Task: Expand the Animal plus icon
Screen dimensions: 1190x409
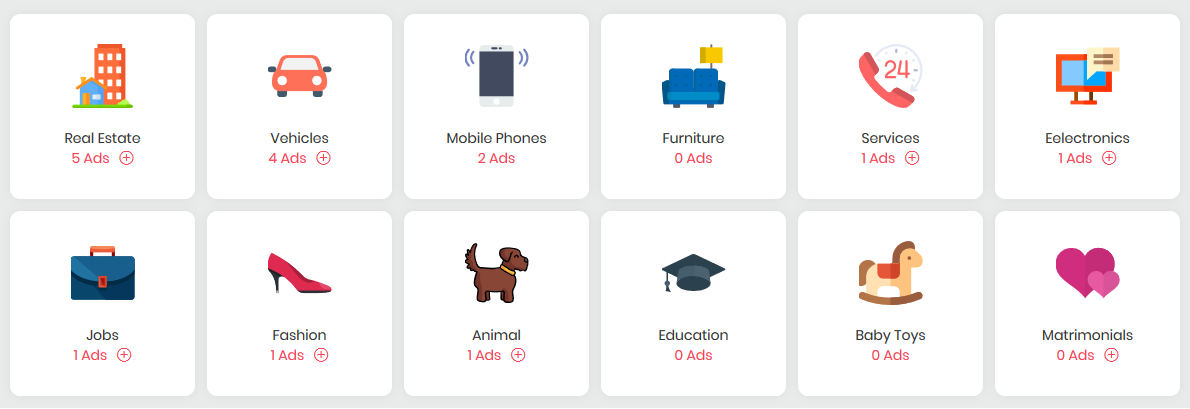Action: tap(518, 355)
